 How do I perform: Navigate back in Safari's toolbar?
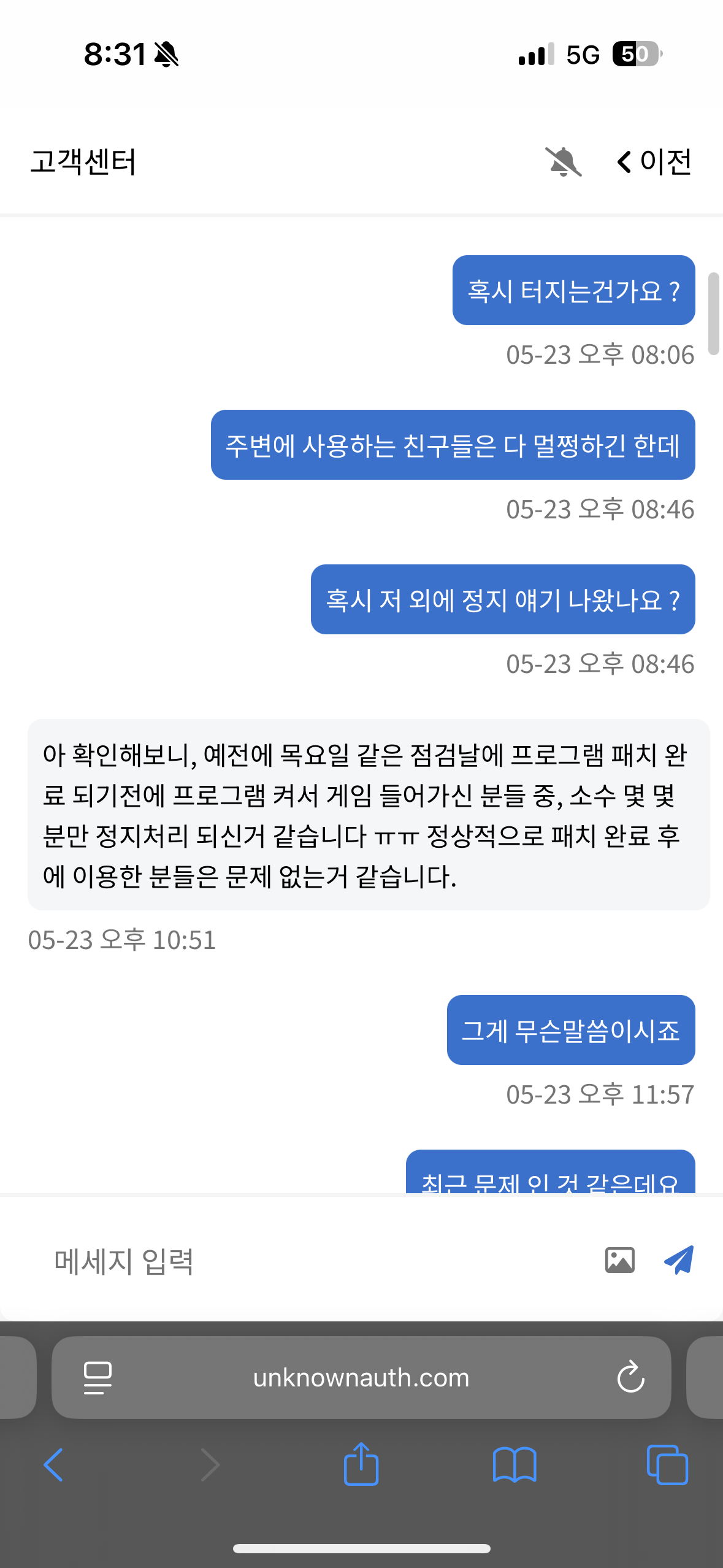pos(53,1465)
